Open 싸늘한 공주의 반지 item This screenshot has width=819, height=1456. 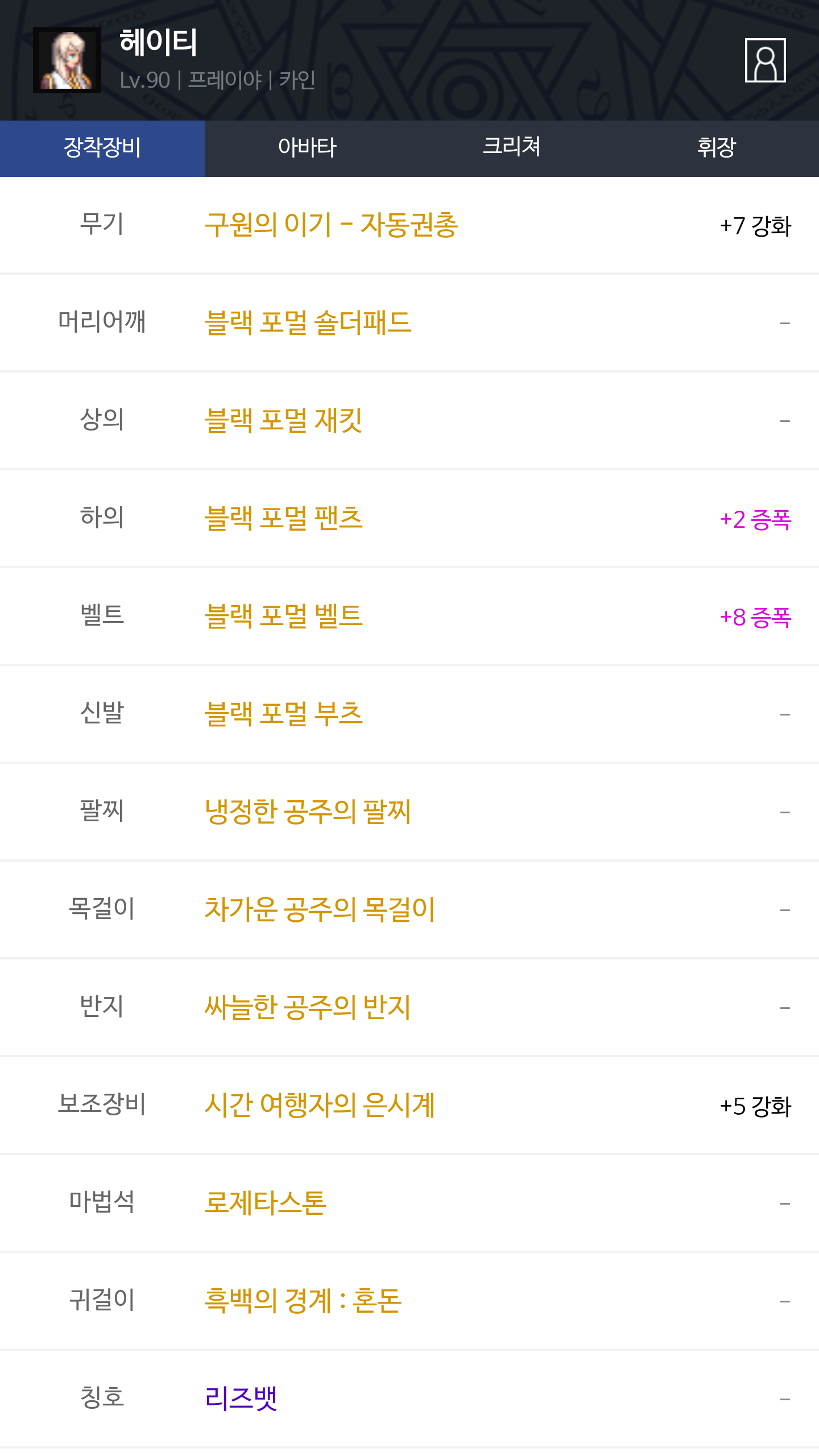click(x=308, y=1007)
